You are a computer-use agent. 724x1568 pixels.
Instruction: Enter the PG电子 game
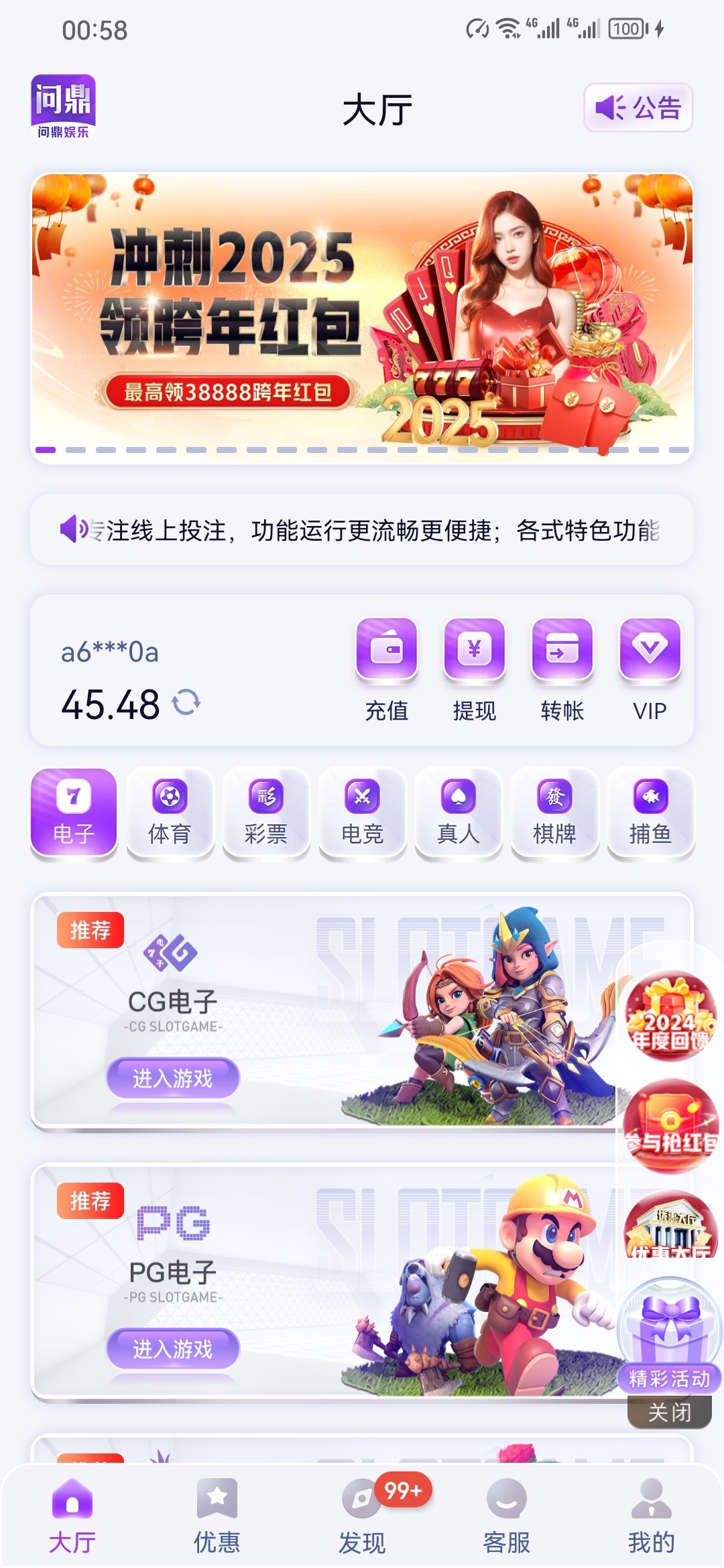click(173, 1348)
